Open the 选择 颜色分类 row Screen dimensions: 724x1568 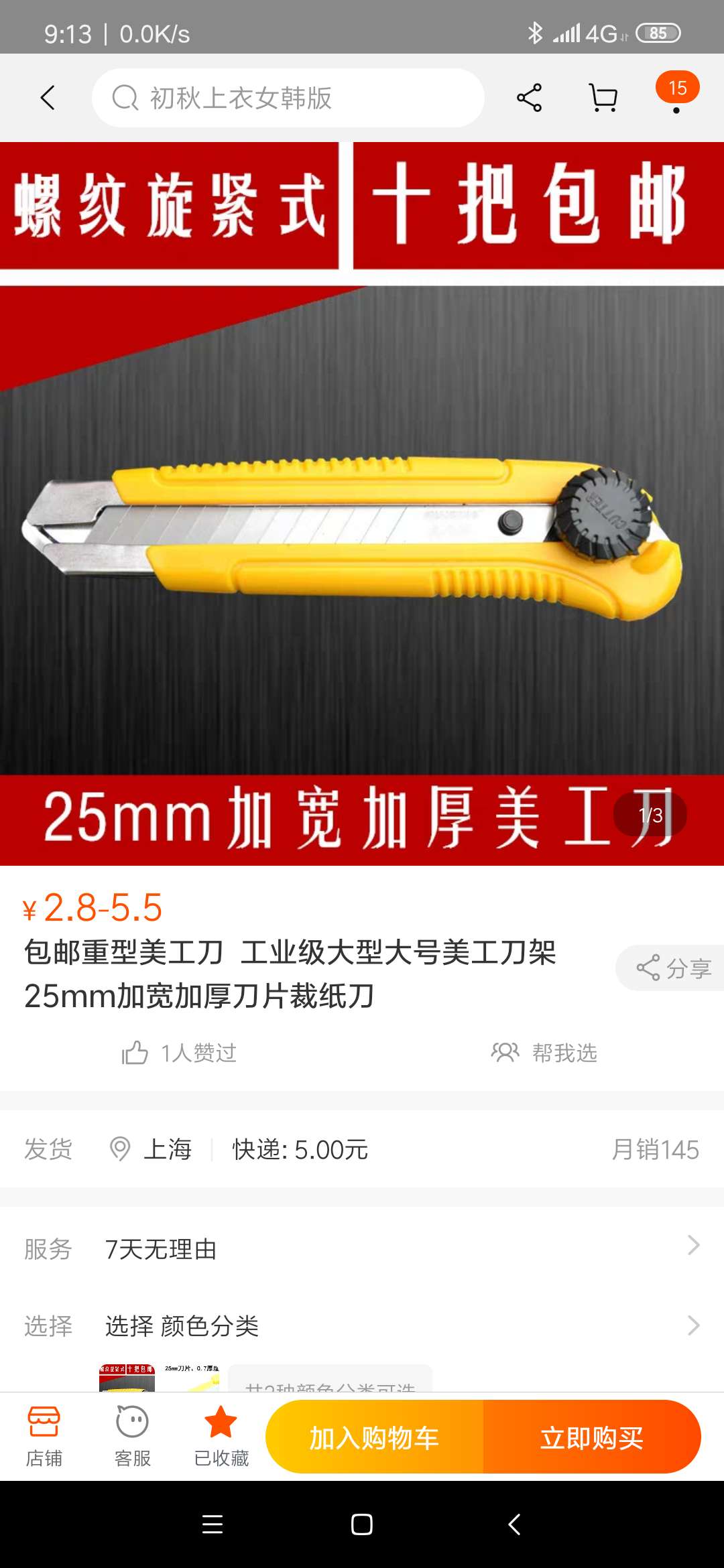click(362, 1325)
